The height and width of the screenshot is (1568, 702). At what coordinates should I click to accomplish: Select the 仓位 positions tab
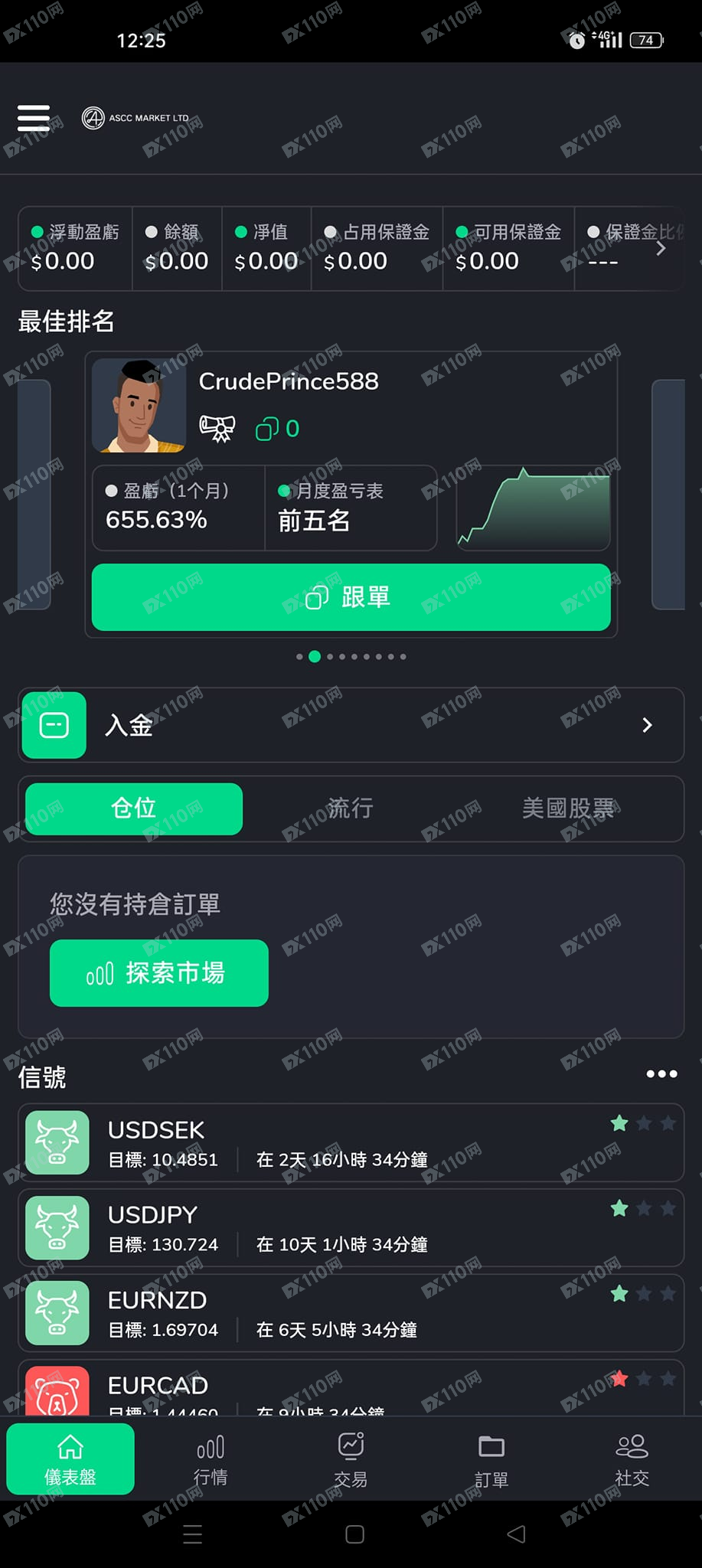(134, 808)
